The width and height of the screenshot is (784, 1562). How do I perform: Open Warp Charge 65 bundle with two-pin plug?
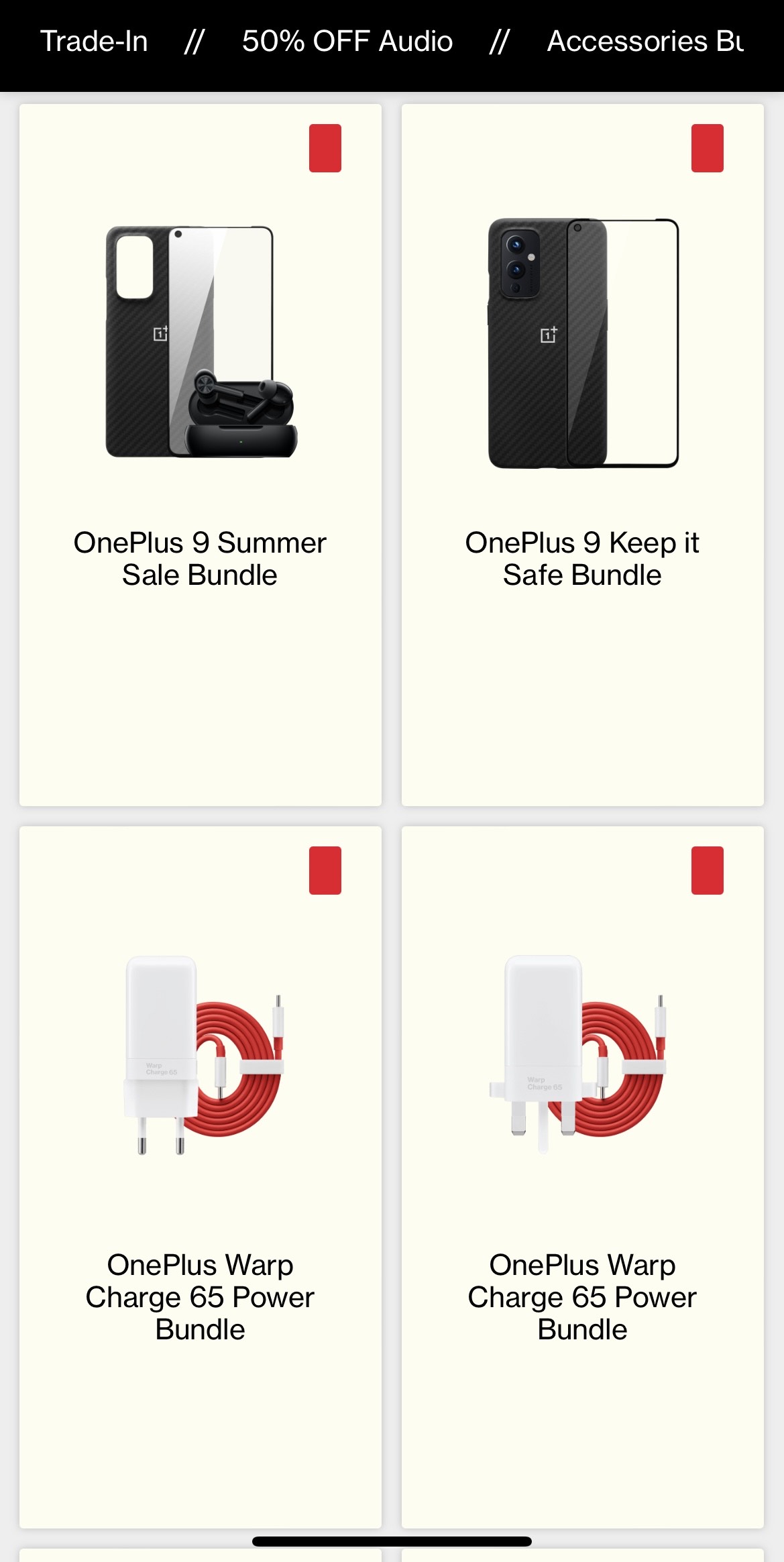pos(200,1176)
